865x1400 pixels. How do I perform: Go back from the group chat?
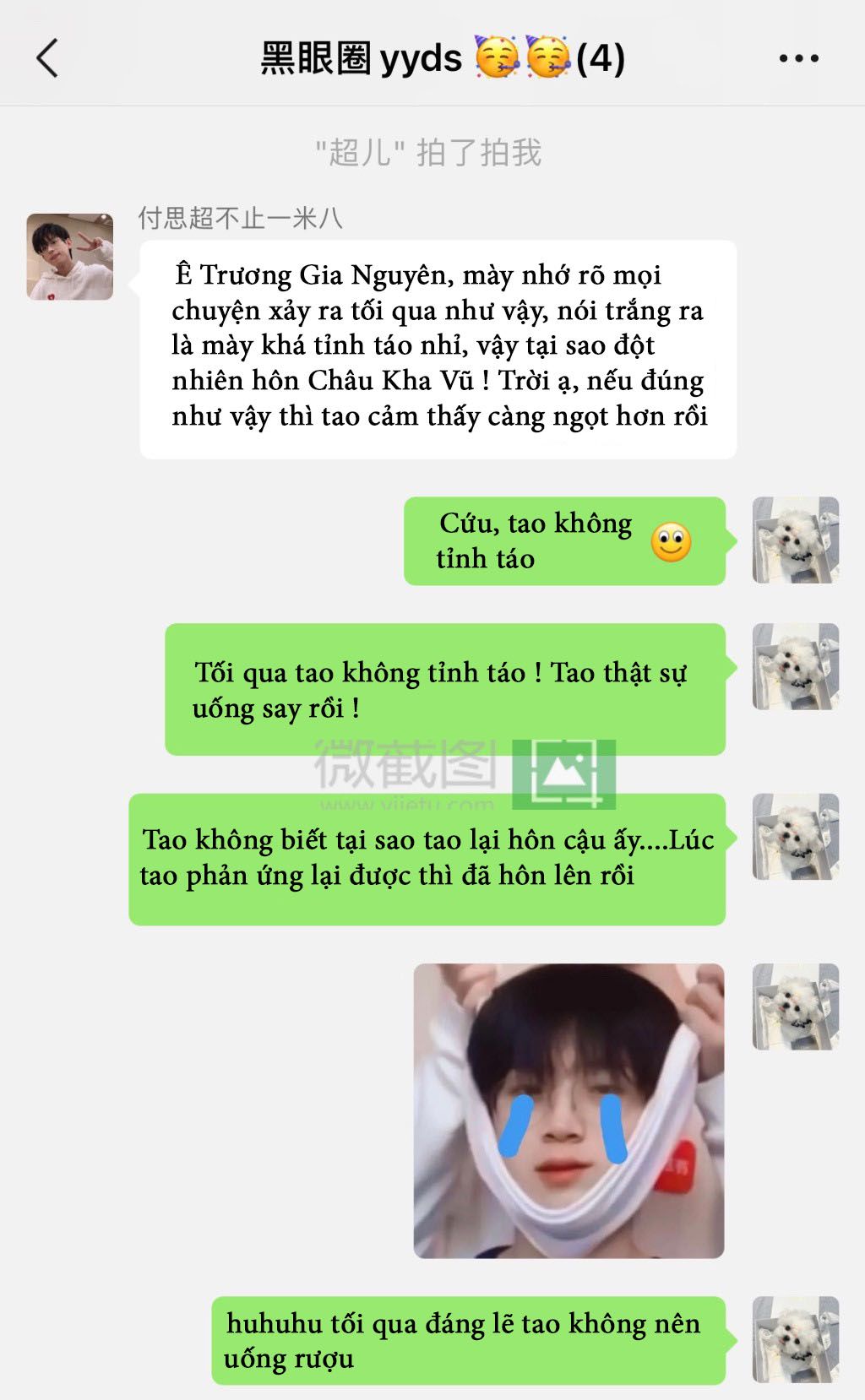(47, 58)
